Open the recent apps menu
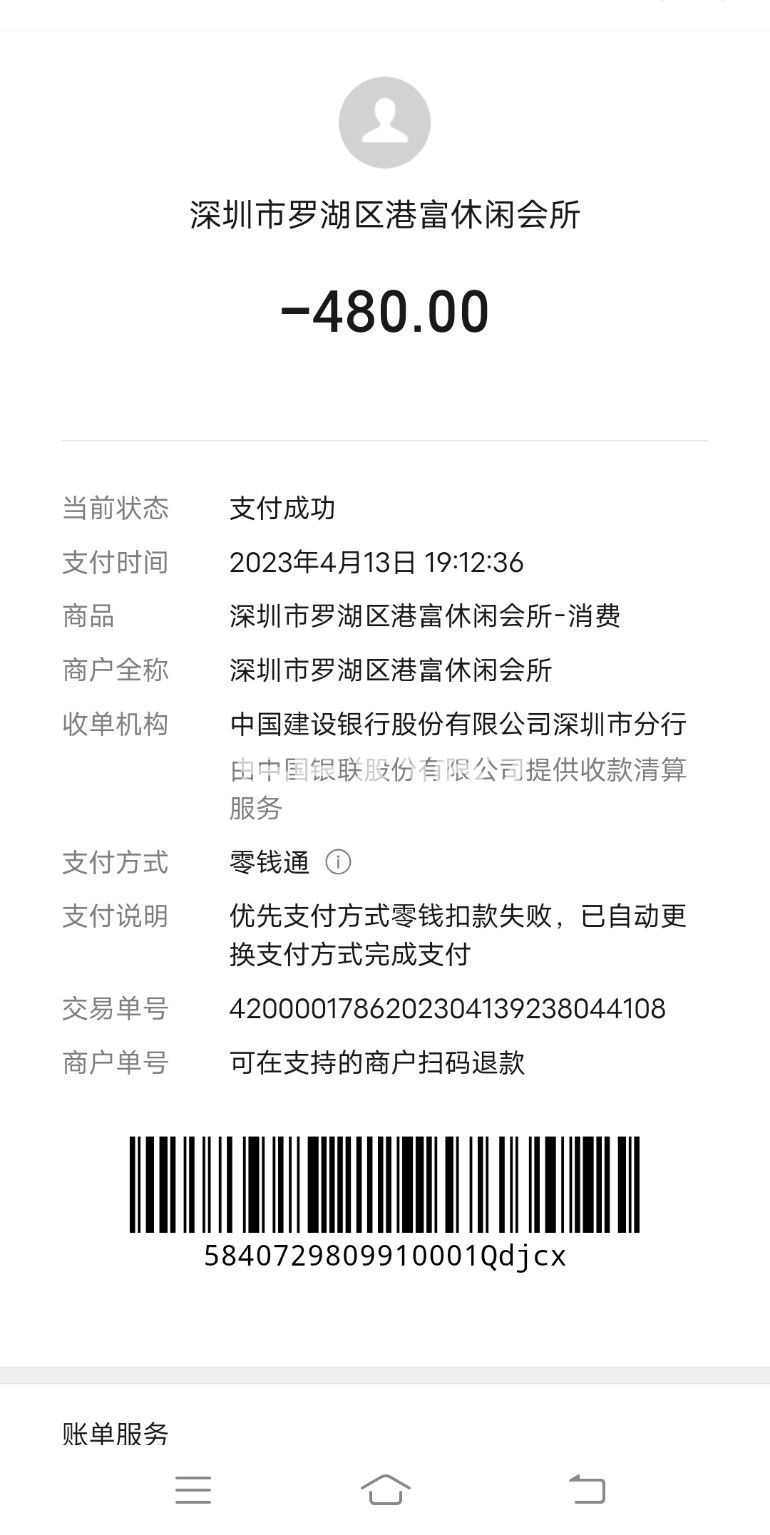The width and height of the screenshot is (770, 1535). (x=193, y=1490)
